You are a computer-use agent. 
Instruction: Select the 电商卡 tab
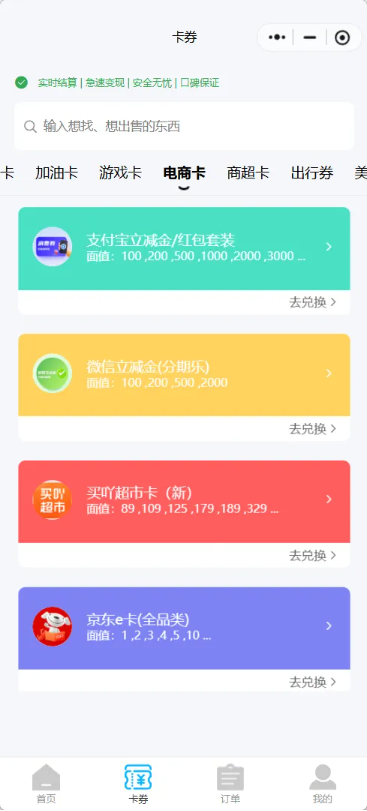pos(184,173)
